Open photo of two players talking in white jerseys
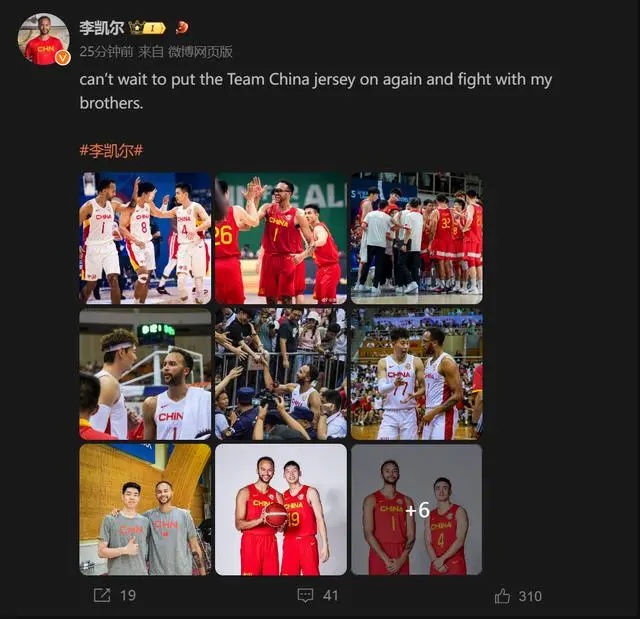The width and height of the screenshot is (640, 619). pyautogui.click(x=416, y=374)
